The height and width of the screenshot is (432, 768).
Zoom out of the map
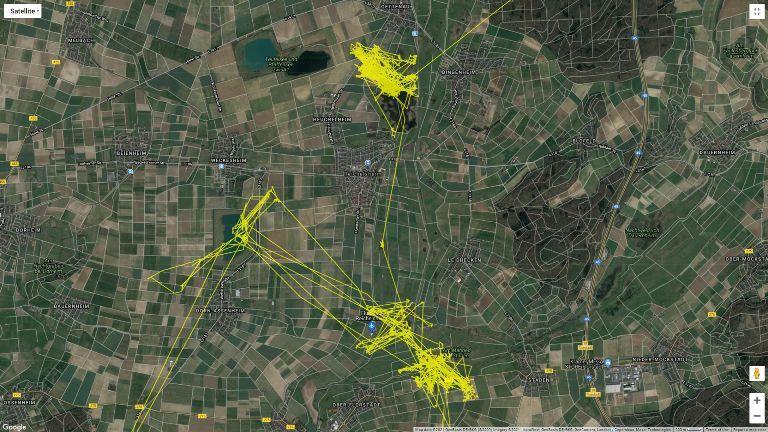[757, 415]
